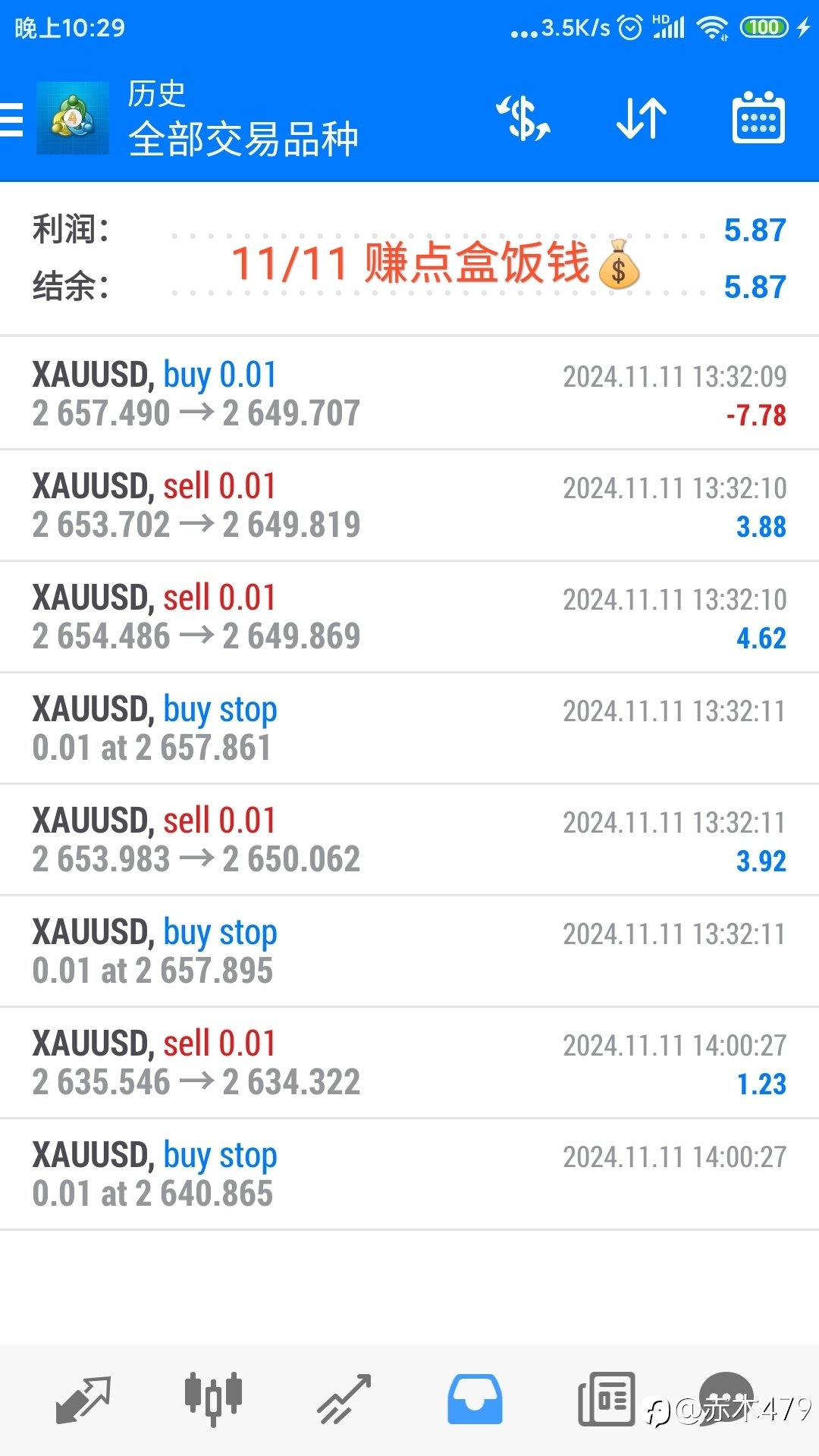Switch to the Trade tab
Screen dimensions: 819x1456
pos(344,1399)
